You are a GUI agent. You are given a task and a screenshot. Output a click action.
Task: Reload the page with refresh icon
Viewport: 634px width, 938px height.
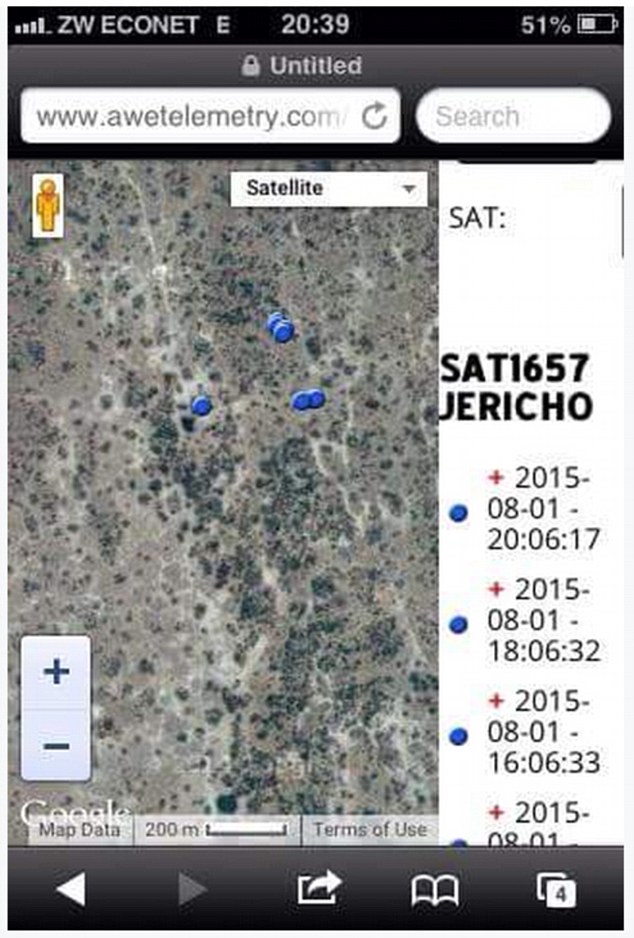click(375, 118)
